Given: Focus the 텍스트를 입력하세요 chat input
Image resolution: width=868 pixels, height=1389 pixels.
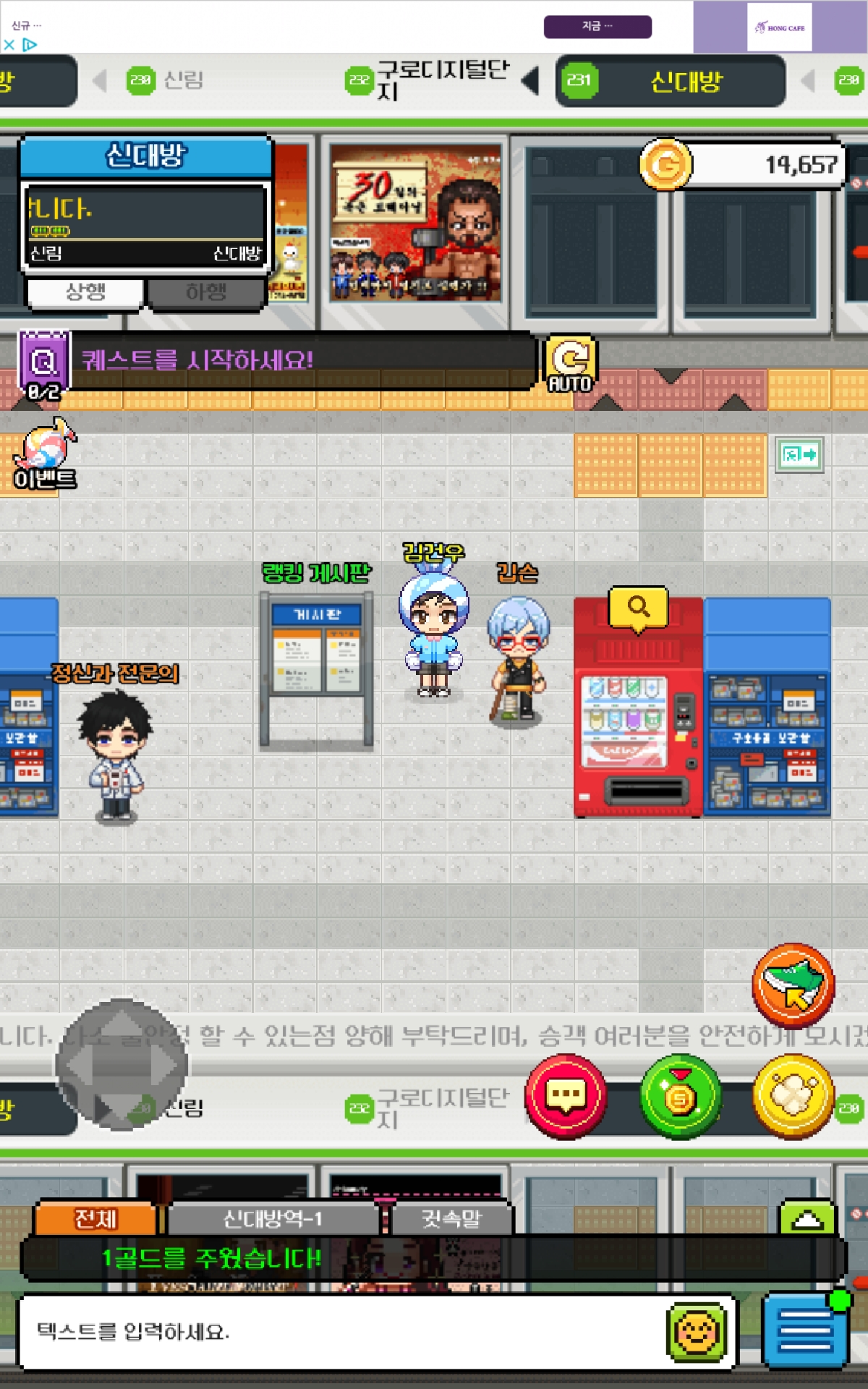Looking at the screenshot, I should click(340, 1332).
